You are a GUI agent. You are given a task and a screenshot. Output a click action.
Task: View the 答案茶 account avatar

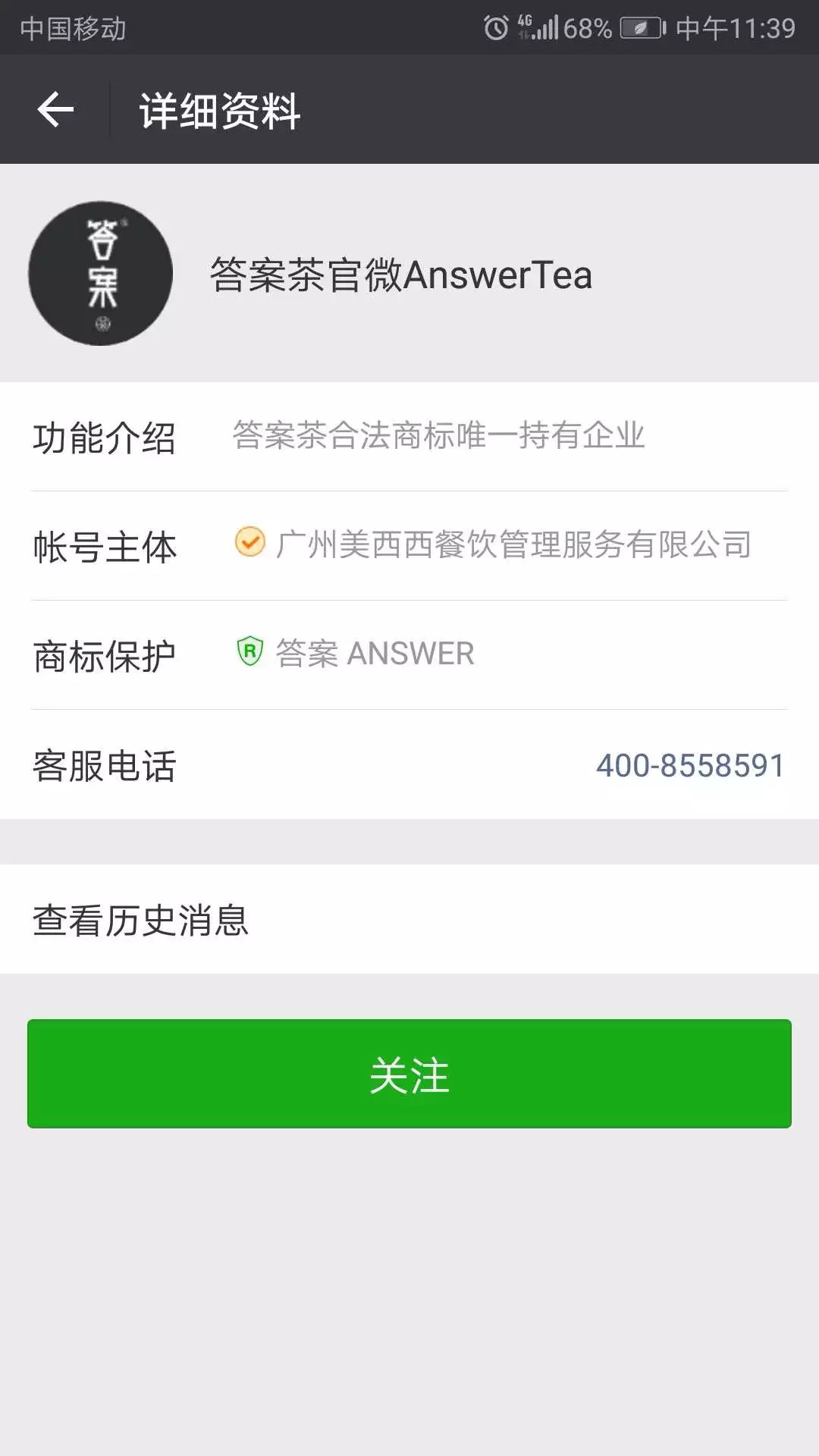point(101,274)
